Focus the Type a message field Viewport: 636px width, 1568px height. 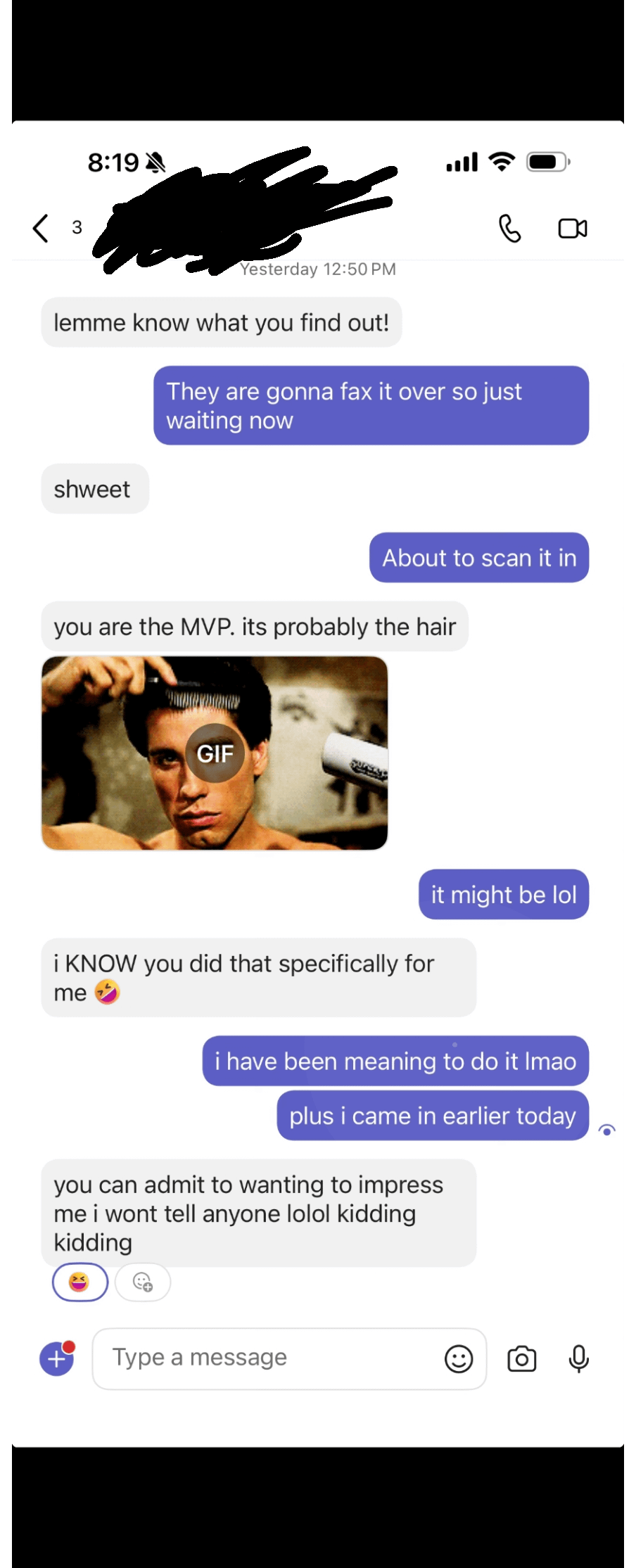pyautogui.click(x=267, y=1358)
